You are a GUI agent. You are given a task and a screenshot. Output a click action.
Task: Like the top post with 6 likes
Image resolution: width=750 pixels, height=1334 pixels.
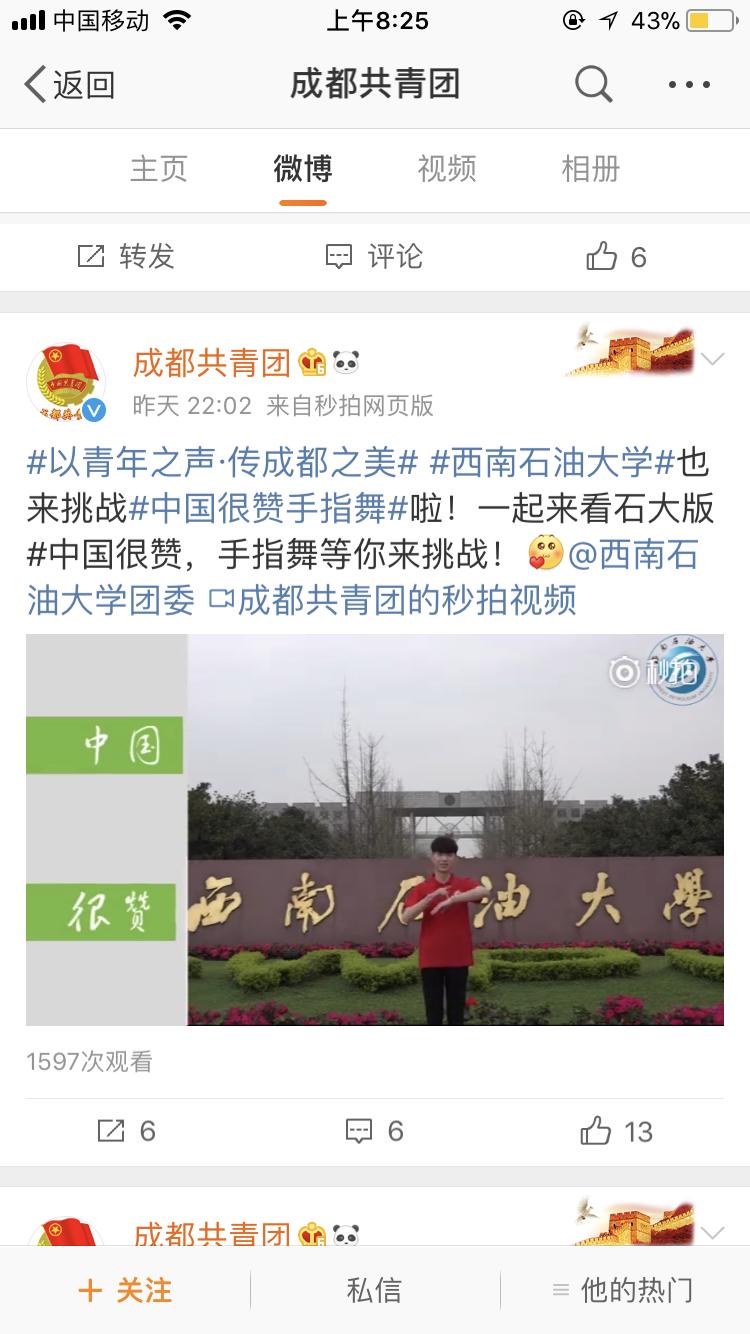[x=616, y=257]
